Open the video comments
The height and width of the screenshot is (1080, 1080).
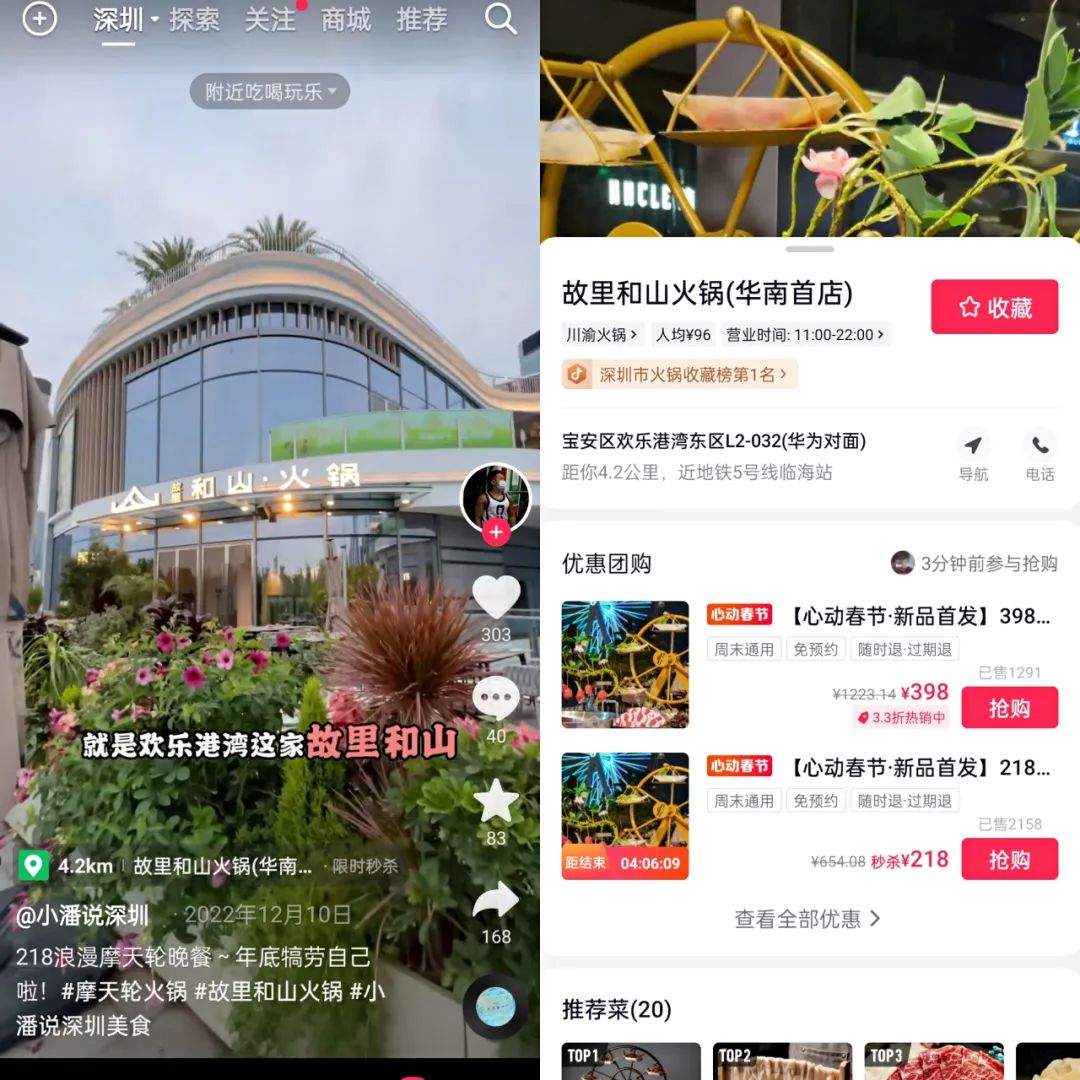pos(496,698)
